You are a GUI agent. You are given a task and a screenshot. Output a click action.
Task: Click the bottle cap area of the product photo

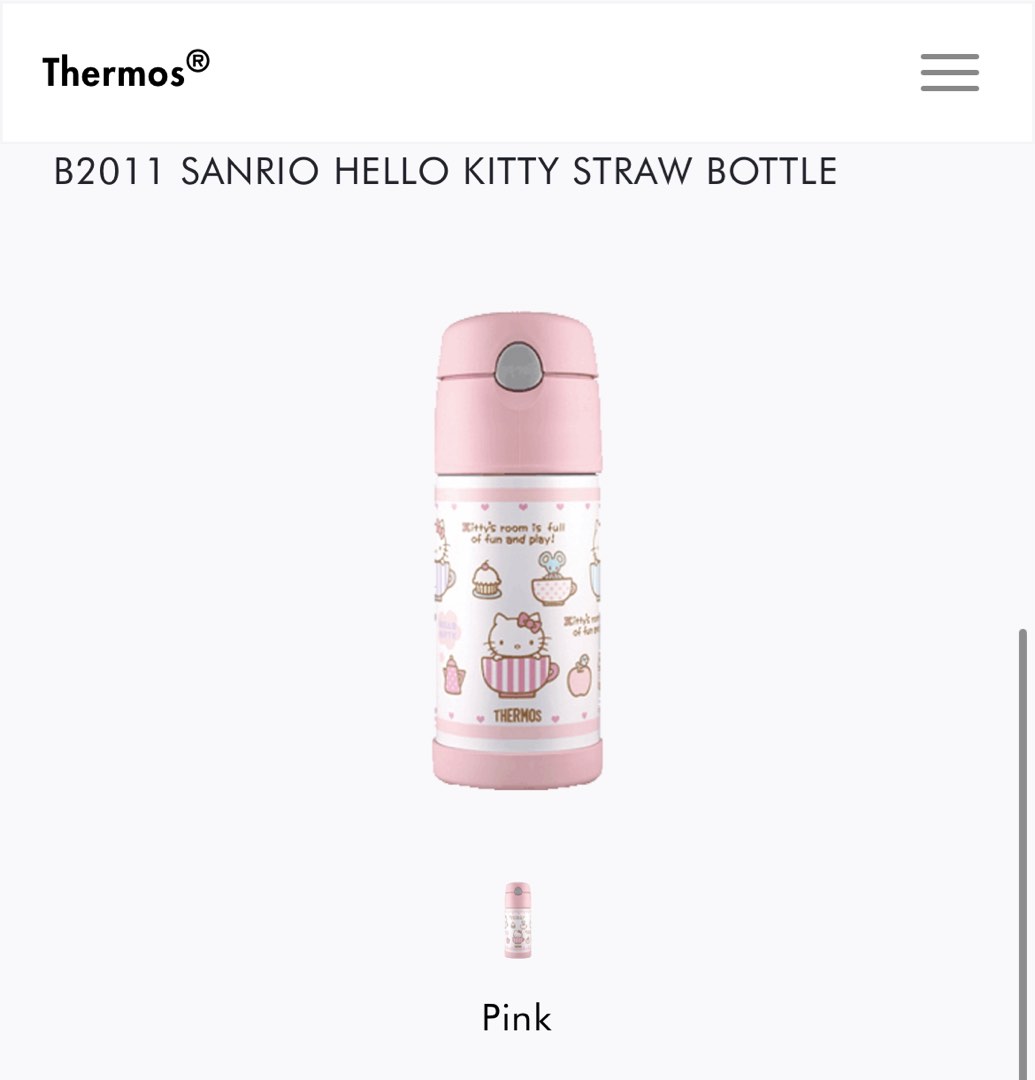pos(516,370)
